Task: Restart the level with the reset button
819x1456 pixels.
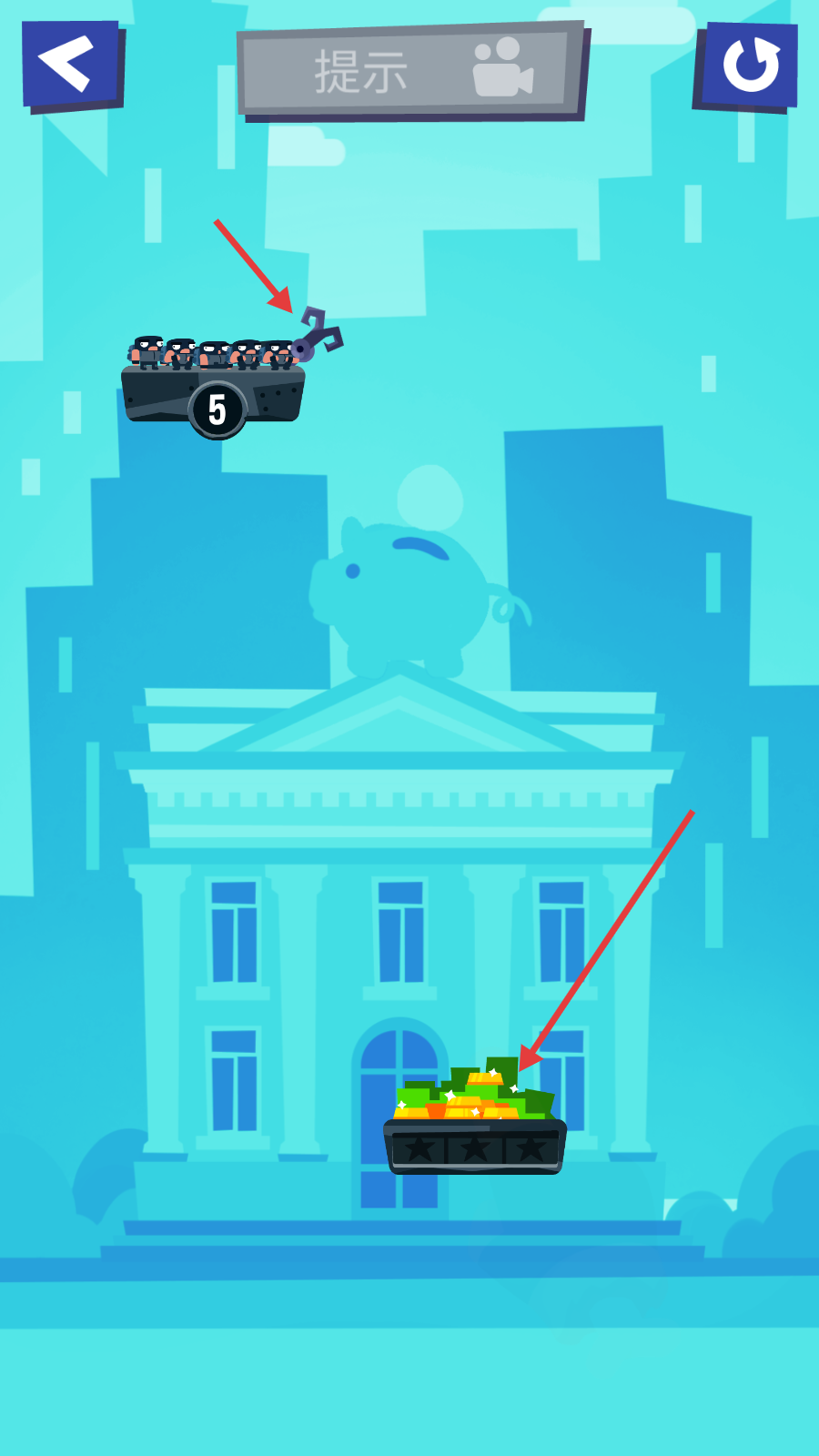Action: (x=749, y=66)
